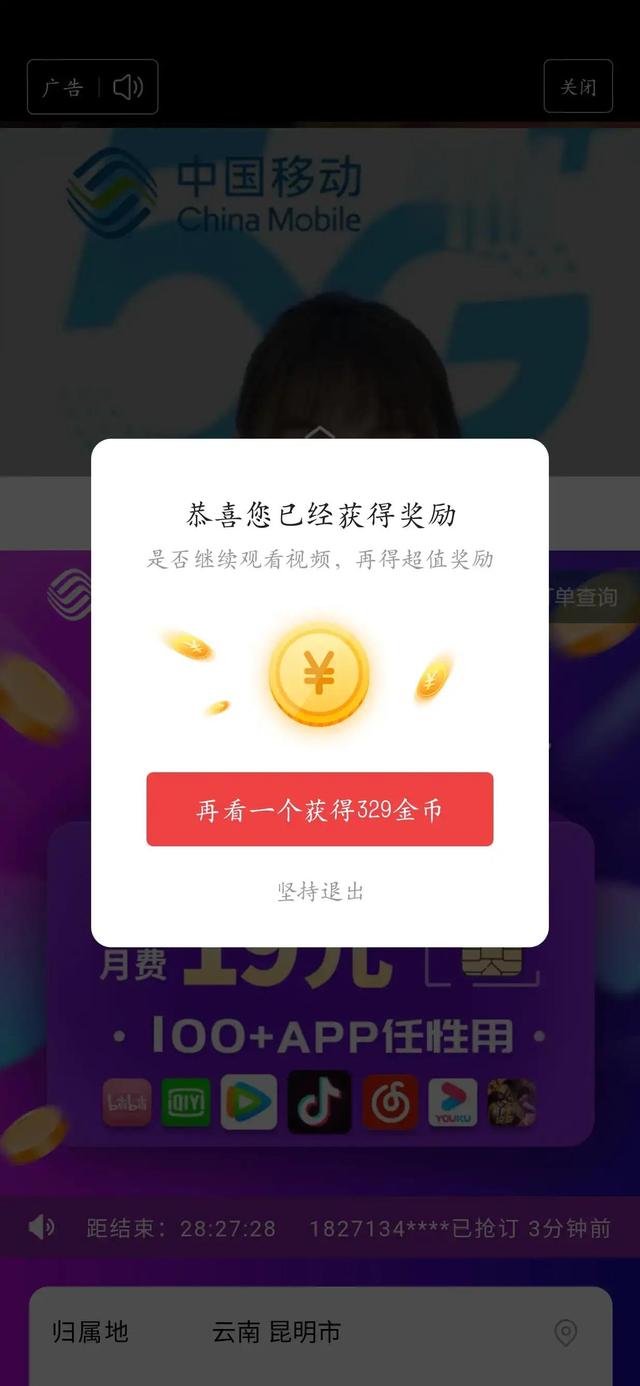Close the ad with 关闭
Viewport: 640px width, 1386px height.
(x=577, y=87)
